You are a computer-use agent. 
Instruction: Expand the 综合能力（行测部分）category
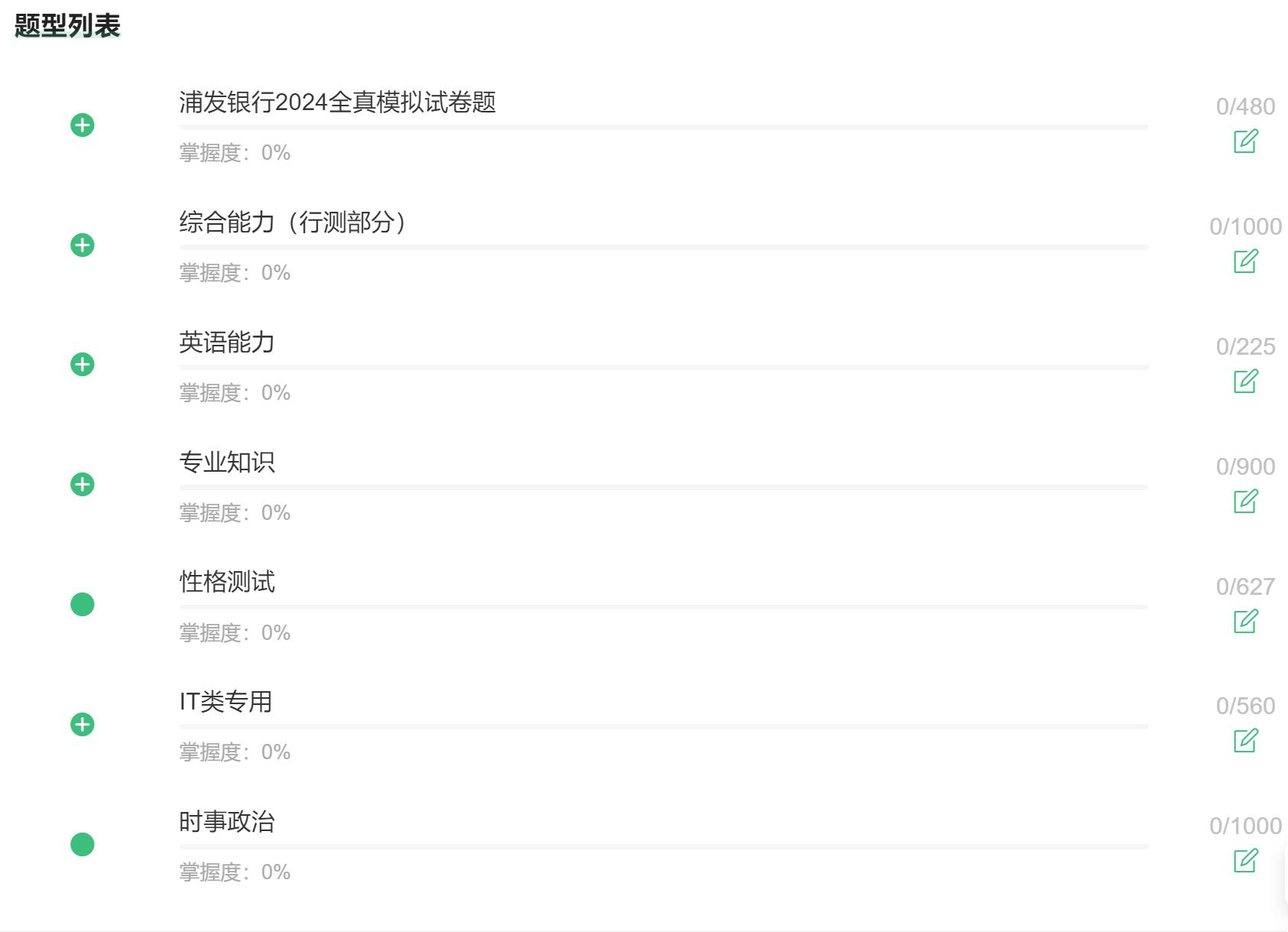pos(83,245)
